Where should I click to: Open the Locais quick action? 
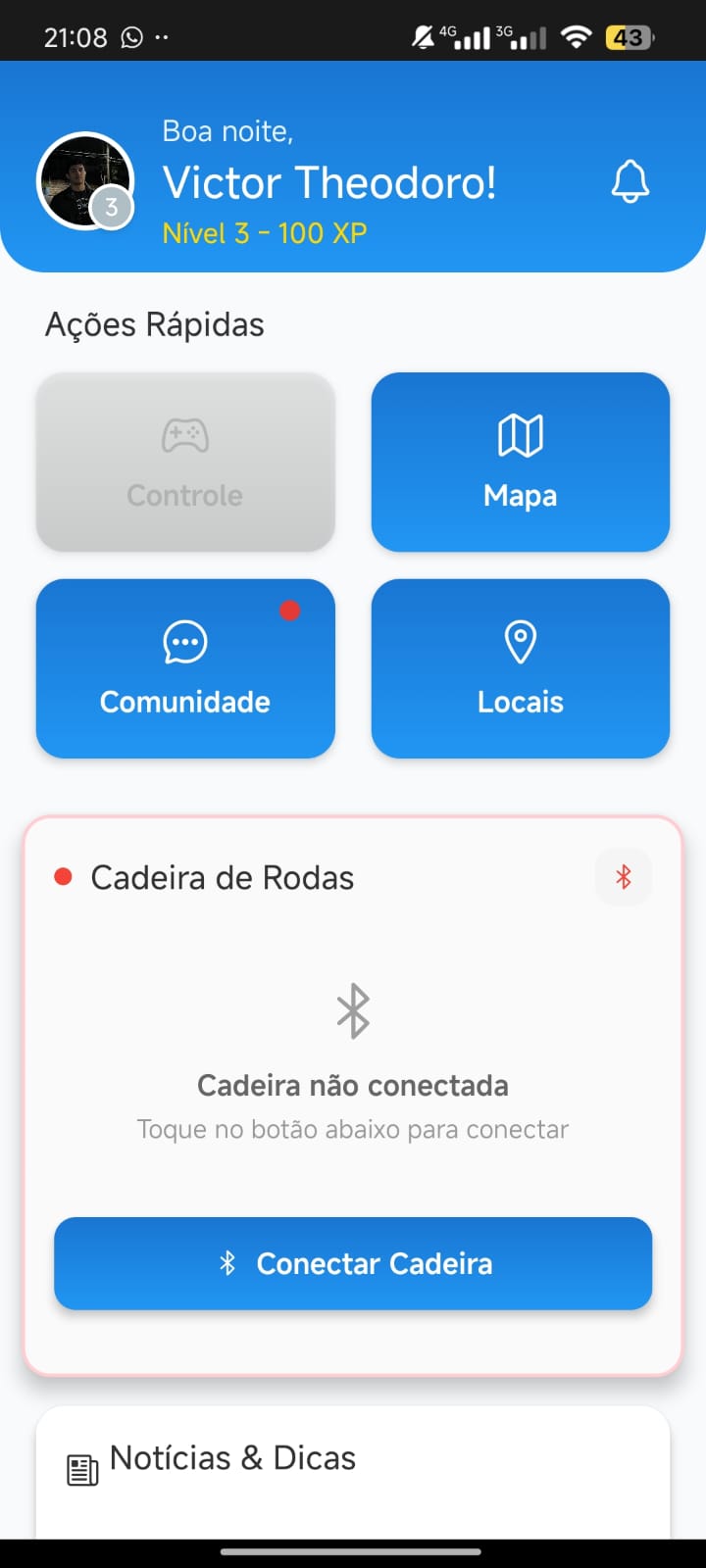[x=521, y=668]
